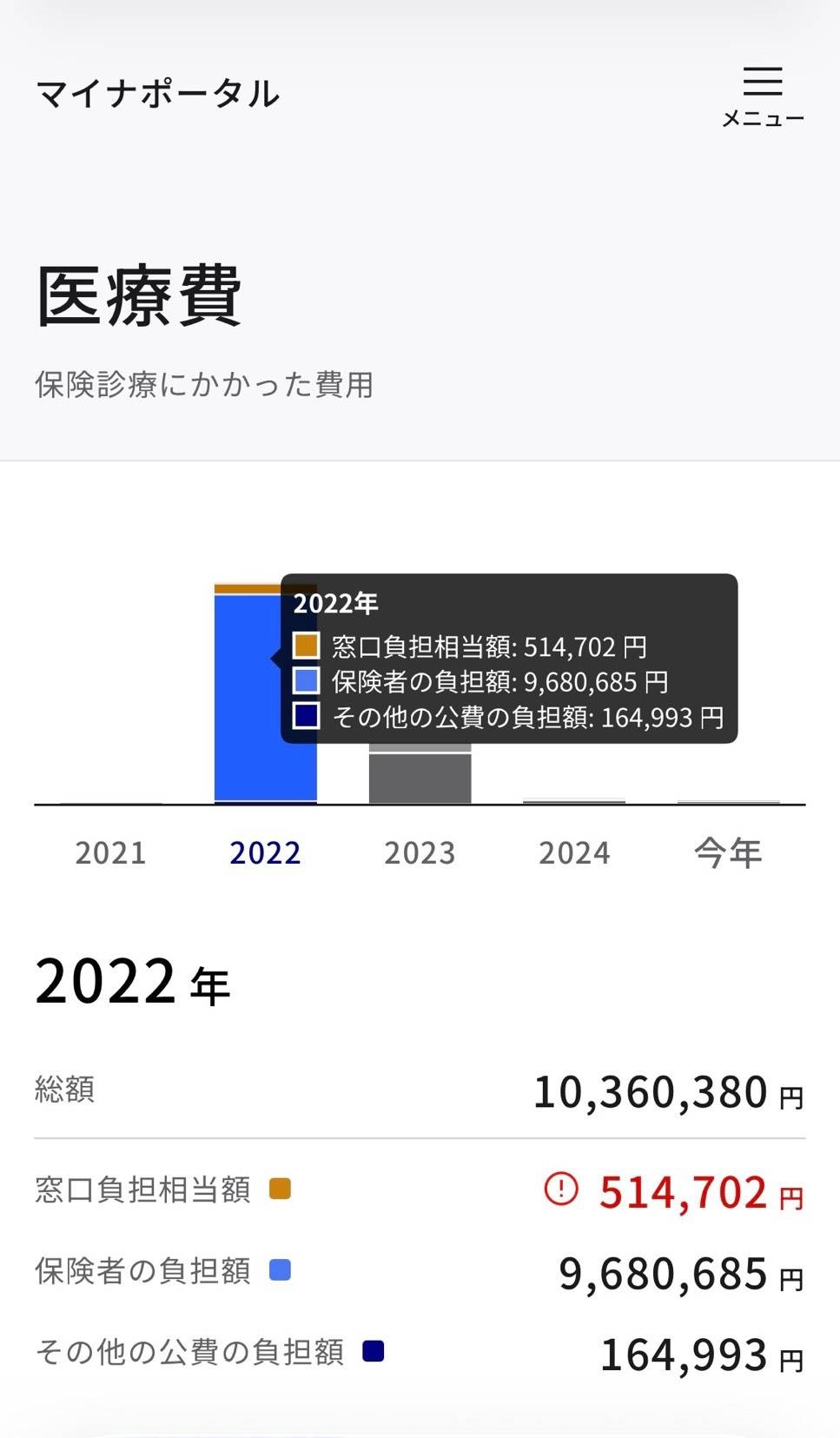Tap the red alert icon beside 514,702円
The image size is (840, 1438).
(561, 1189)
